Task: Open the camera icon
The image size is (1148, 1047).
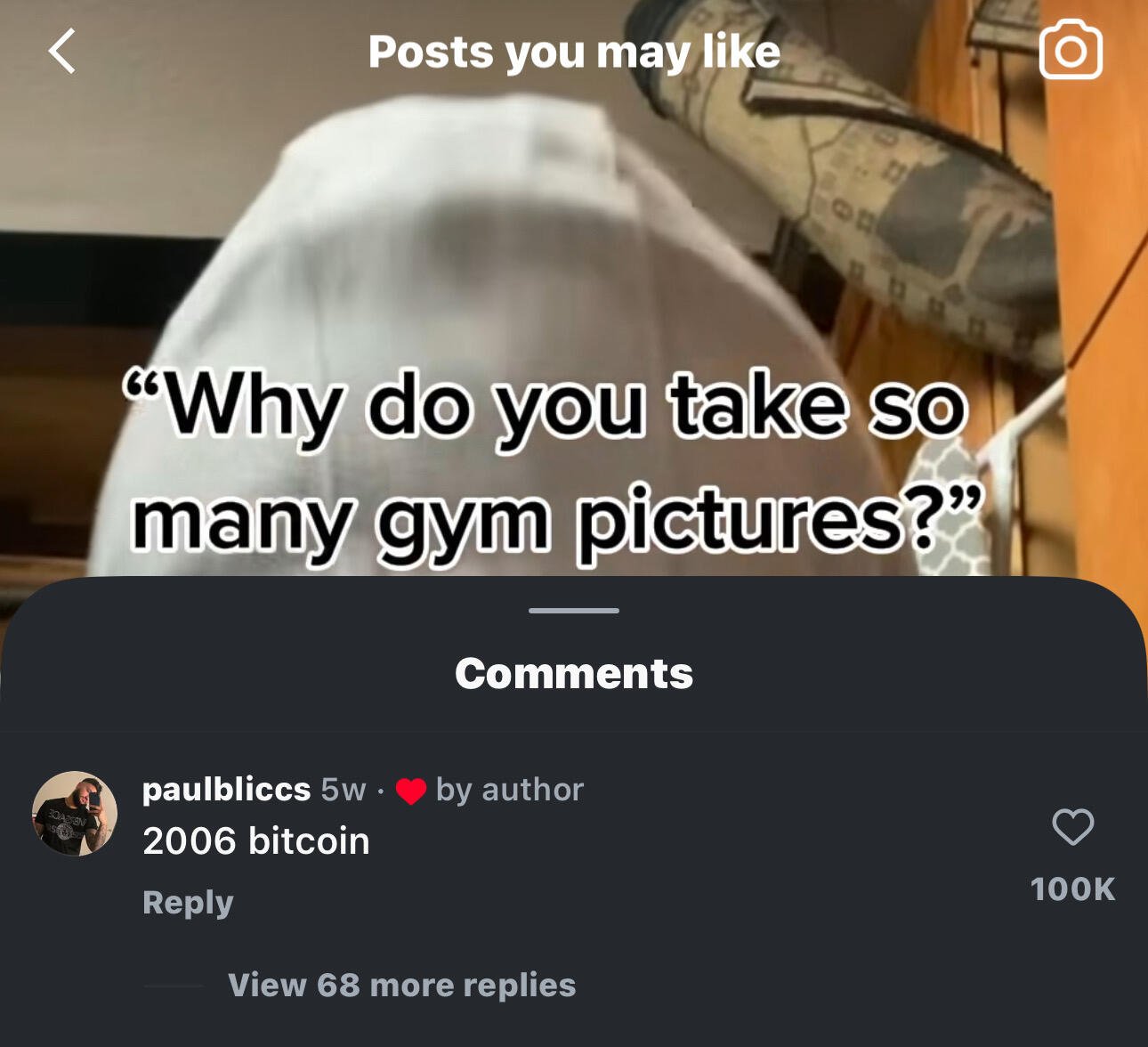Action: [1071, 50]
